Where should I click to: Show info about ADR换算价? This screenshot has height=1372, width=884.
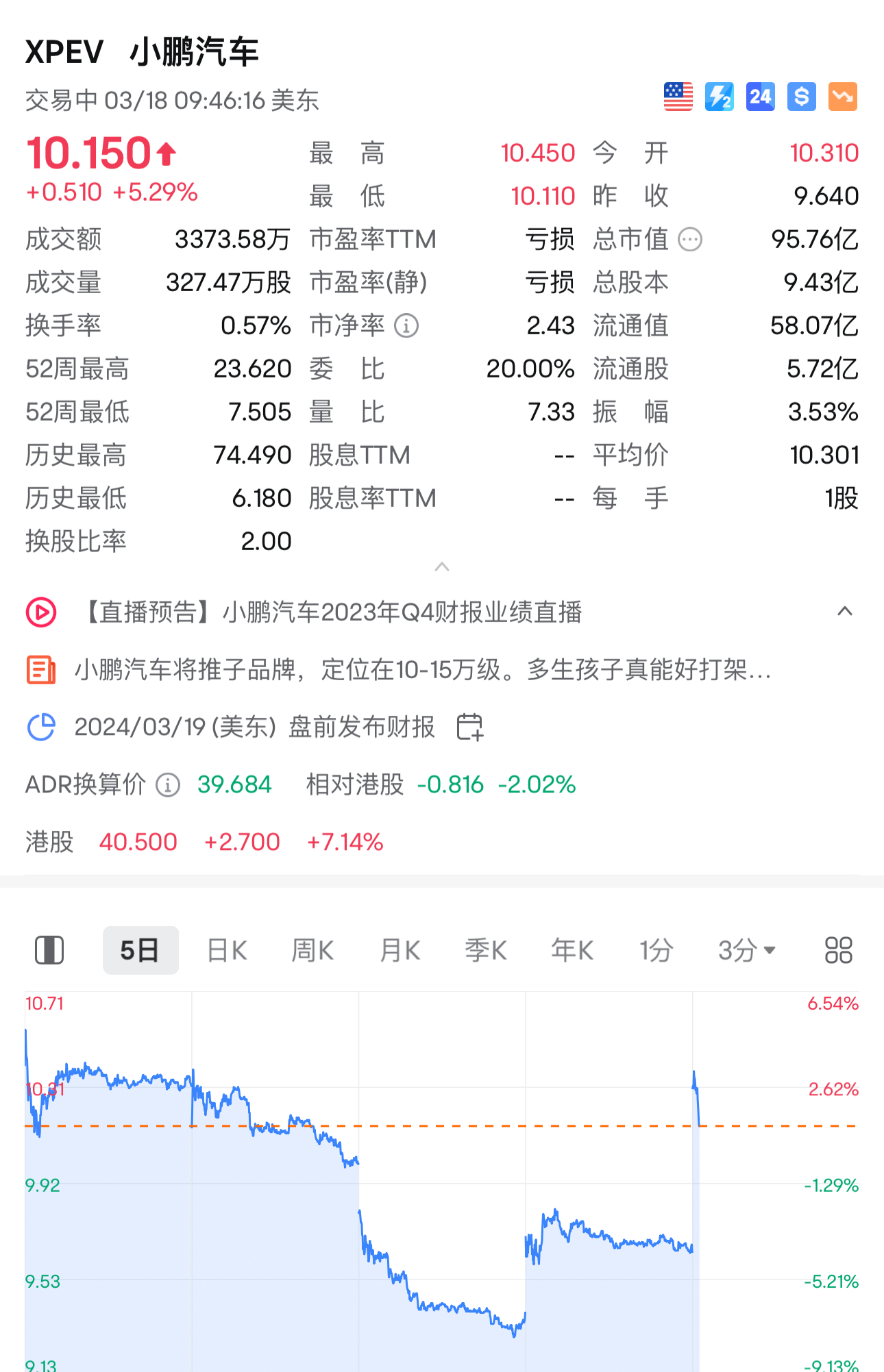[x=168, y=785]
